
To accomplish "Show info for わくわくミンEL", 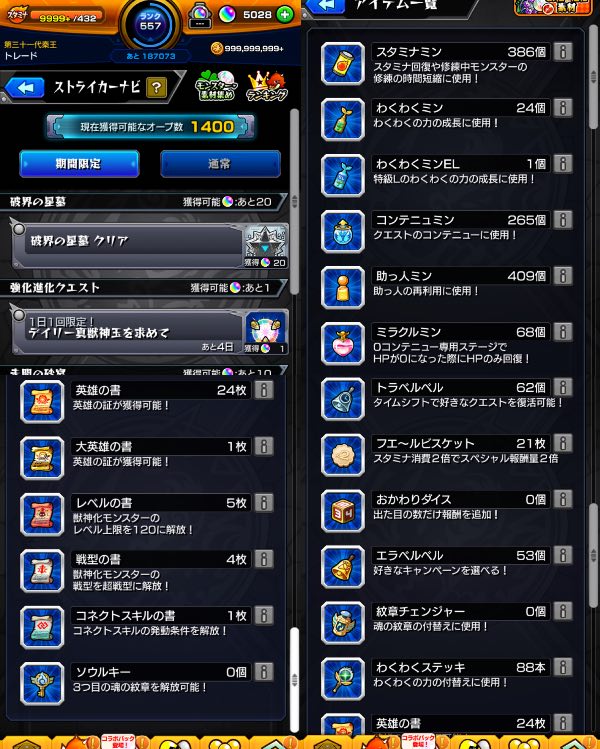I will [563, 164].
